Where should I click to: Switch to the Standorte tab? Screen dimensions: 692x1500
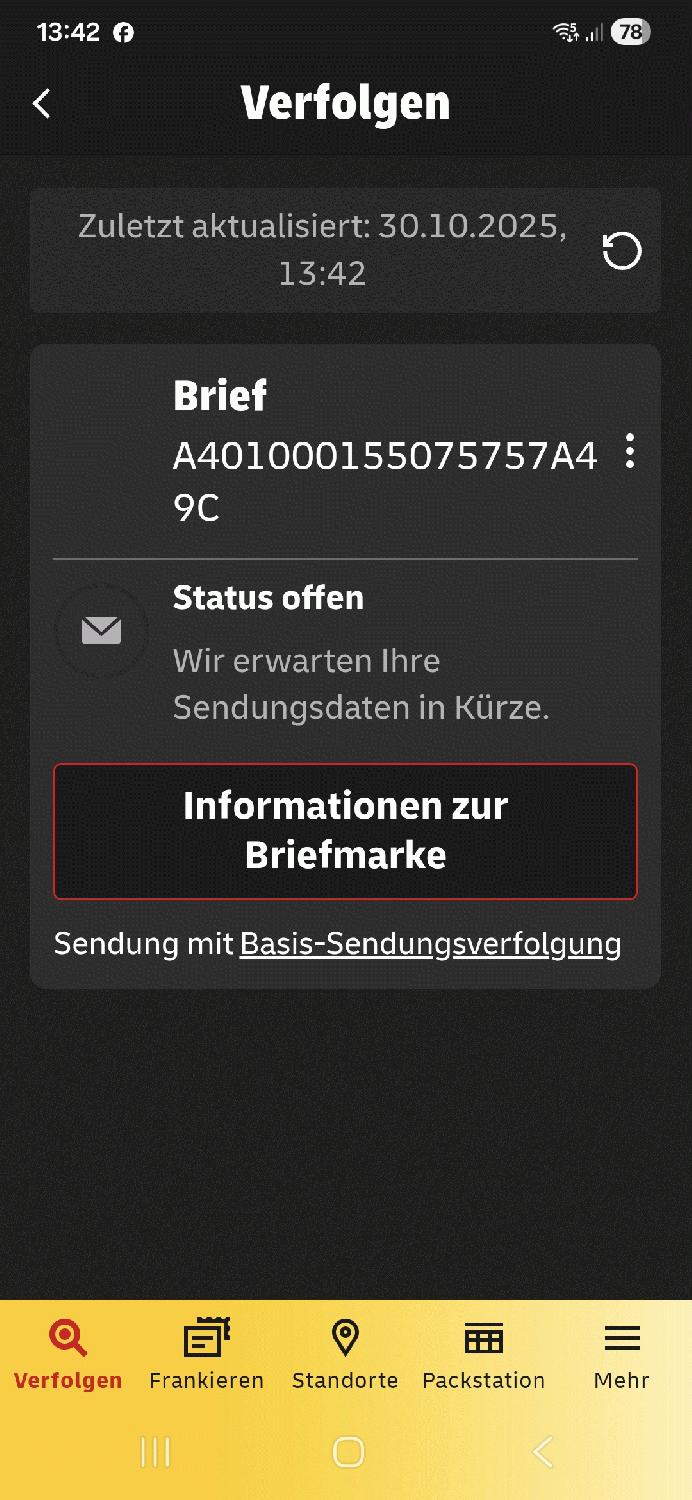[x=345, y=1354]
